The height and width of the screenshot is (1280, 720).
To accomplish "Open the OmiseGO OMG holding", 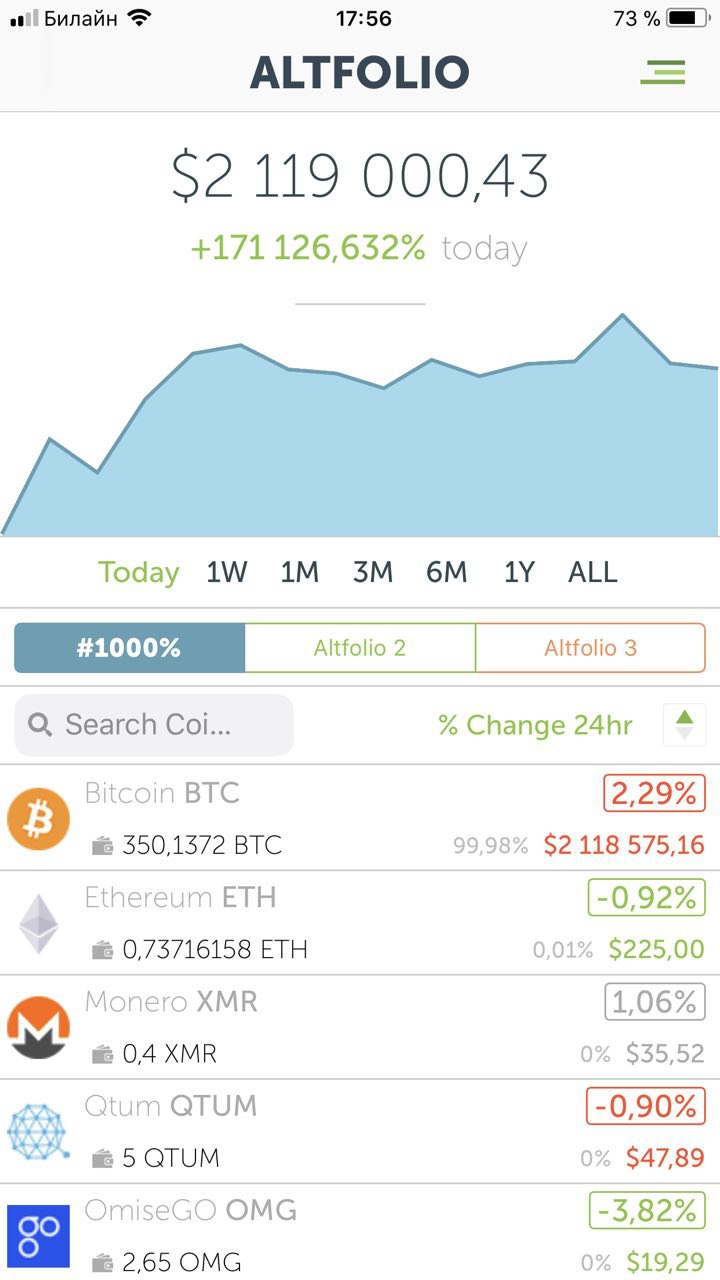I will (x=360, y=1232).
